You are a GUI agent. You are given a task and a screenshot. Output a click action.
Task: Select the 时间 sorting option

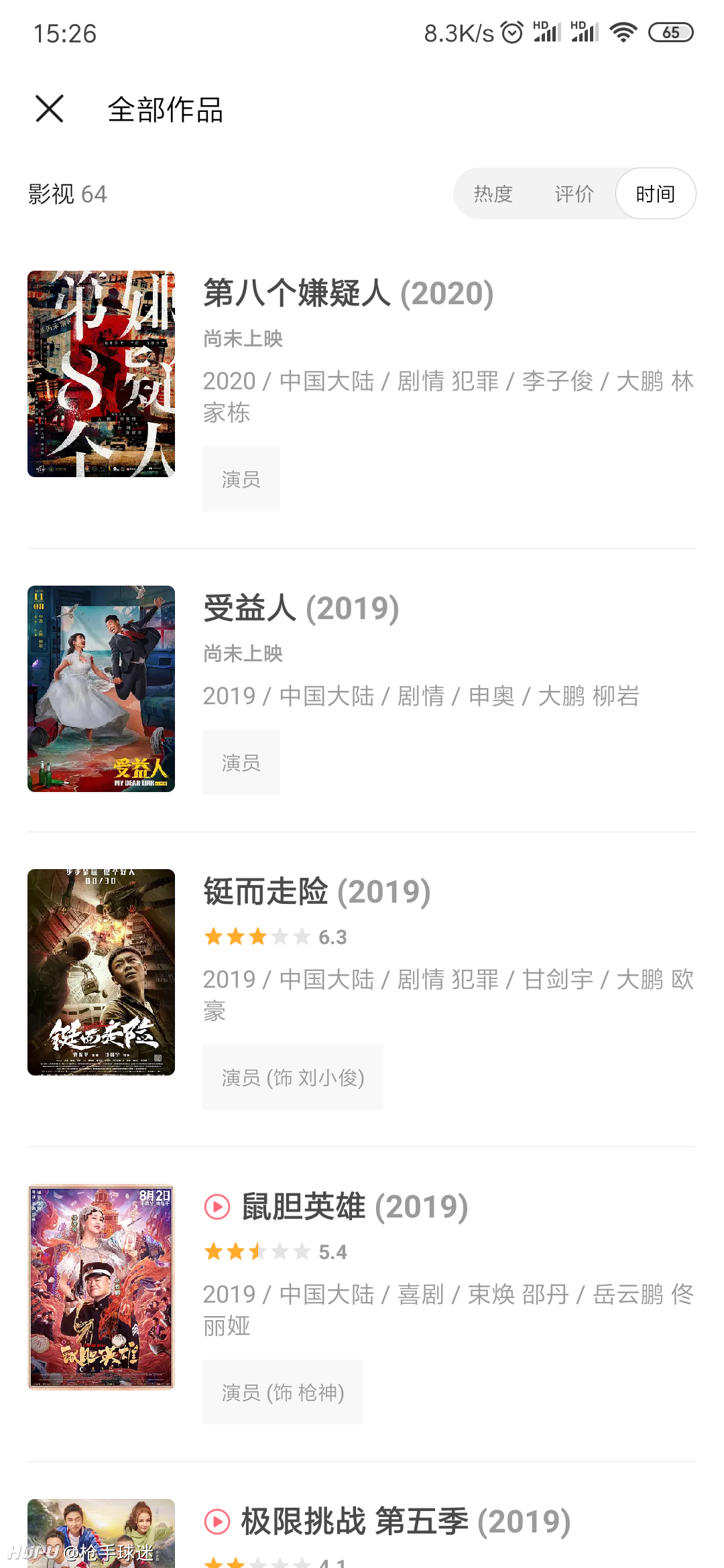tap(656, 194)
